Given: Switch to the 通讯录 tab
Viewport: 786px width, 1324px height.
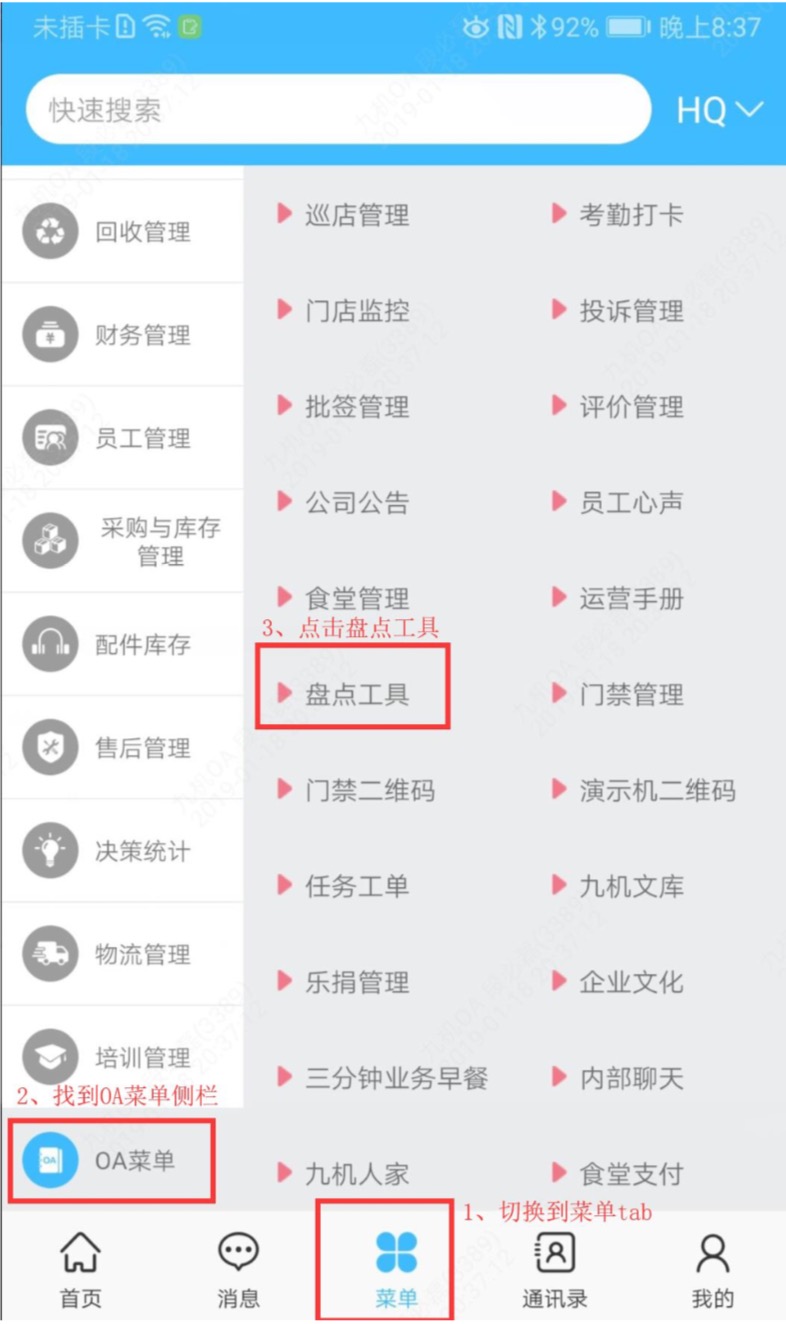Looking at the screenshot, I should point(555,1269).
